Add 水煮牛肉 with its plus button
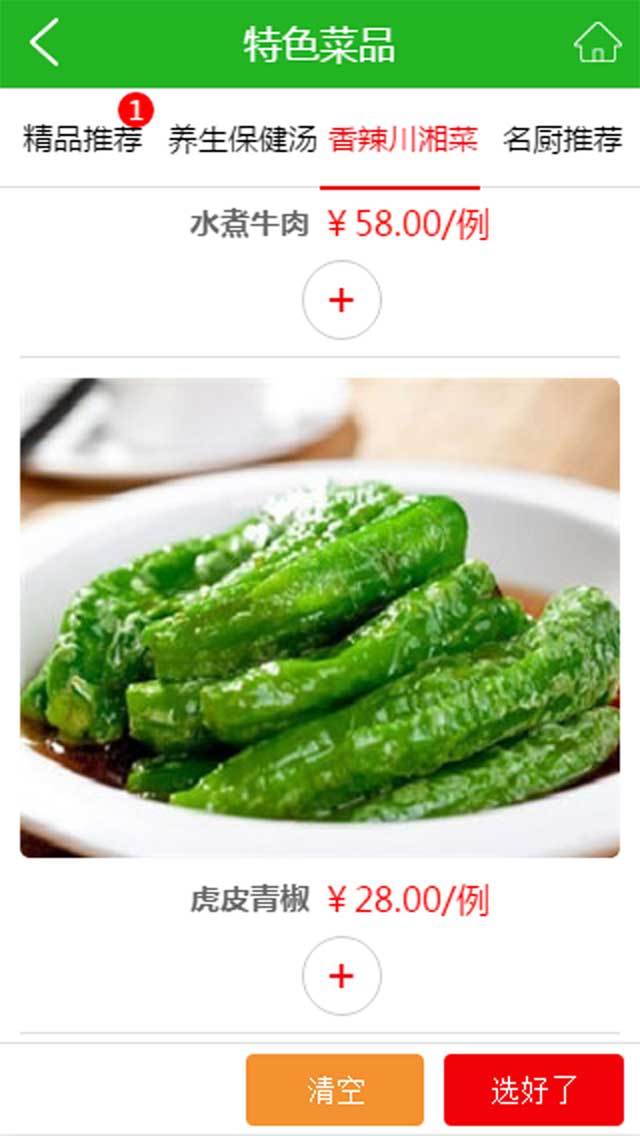This screenshot has width=640, height=1136. 341,300
